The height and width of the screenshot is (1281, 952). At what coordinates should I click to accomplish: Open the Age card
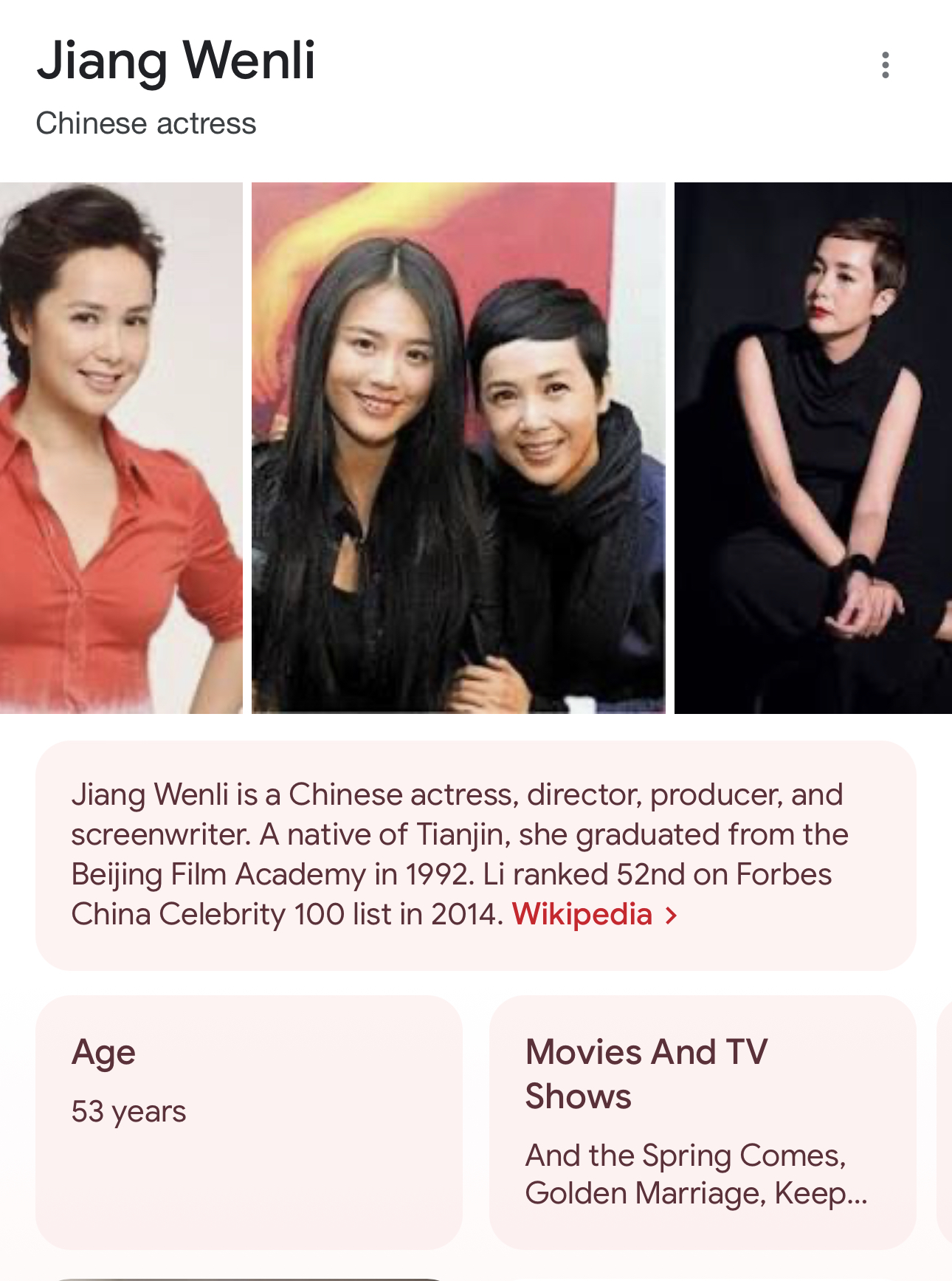[x=249, y=1122]
